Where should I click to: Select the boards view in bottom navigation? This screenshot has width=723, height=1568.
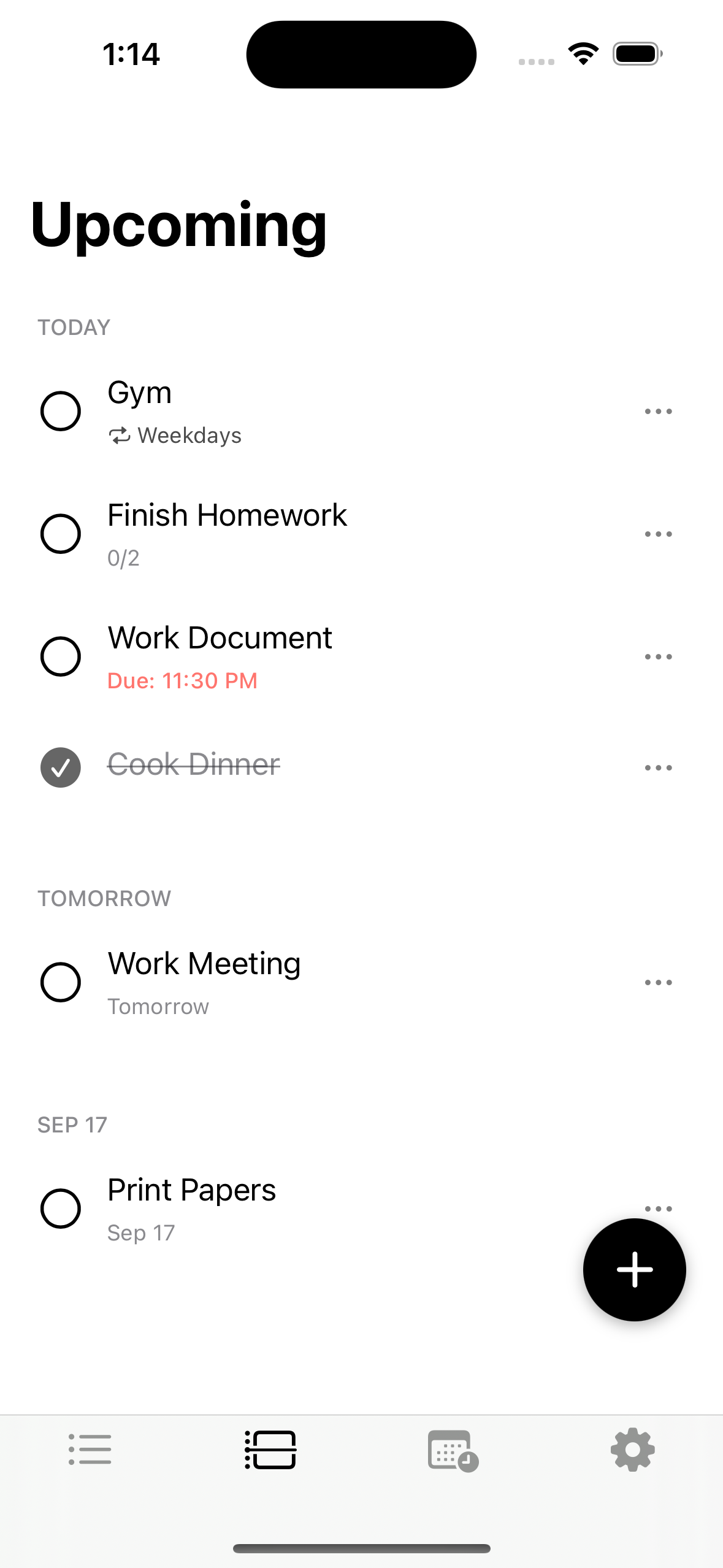pos(271,1449)
